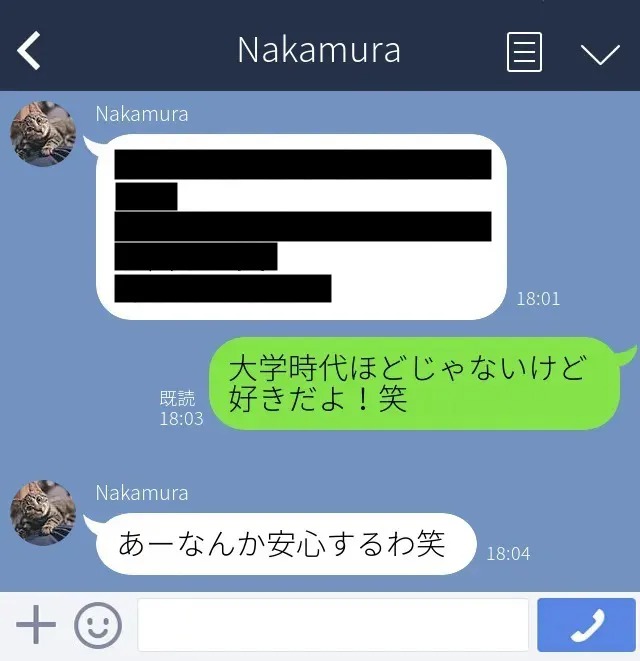Go back from the Nakamura chat

pos(29,50)
